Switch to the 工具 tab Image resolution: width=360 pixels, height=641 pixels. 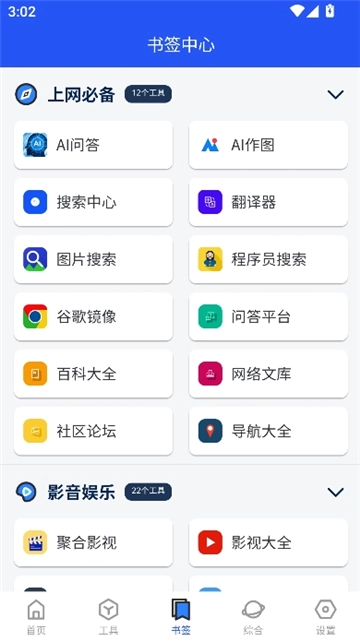coord(108,616)
